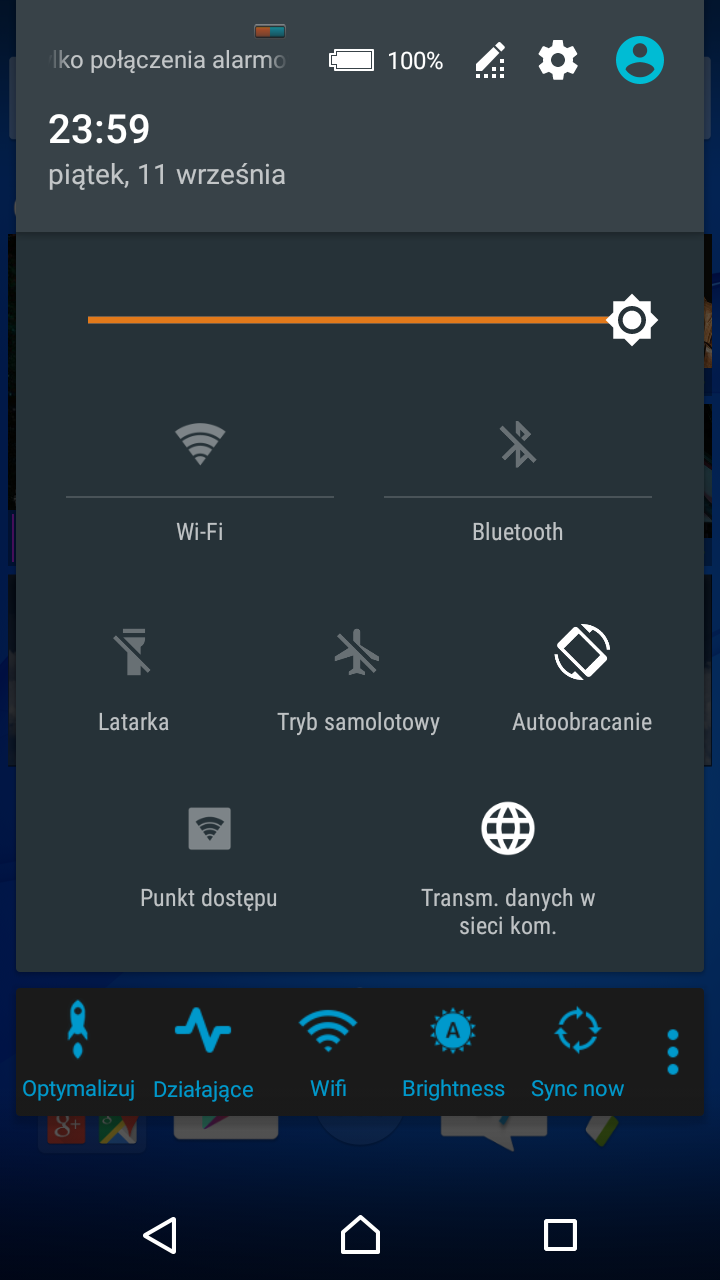Tap a point on the brightness slider
Viewport: 720px width, 1280px height.
click(x=350, y=320)
